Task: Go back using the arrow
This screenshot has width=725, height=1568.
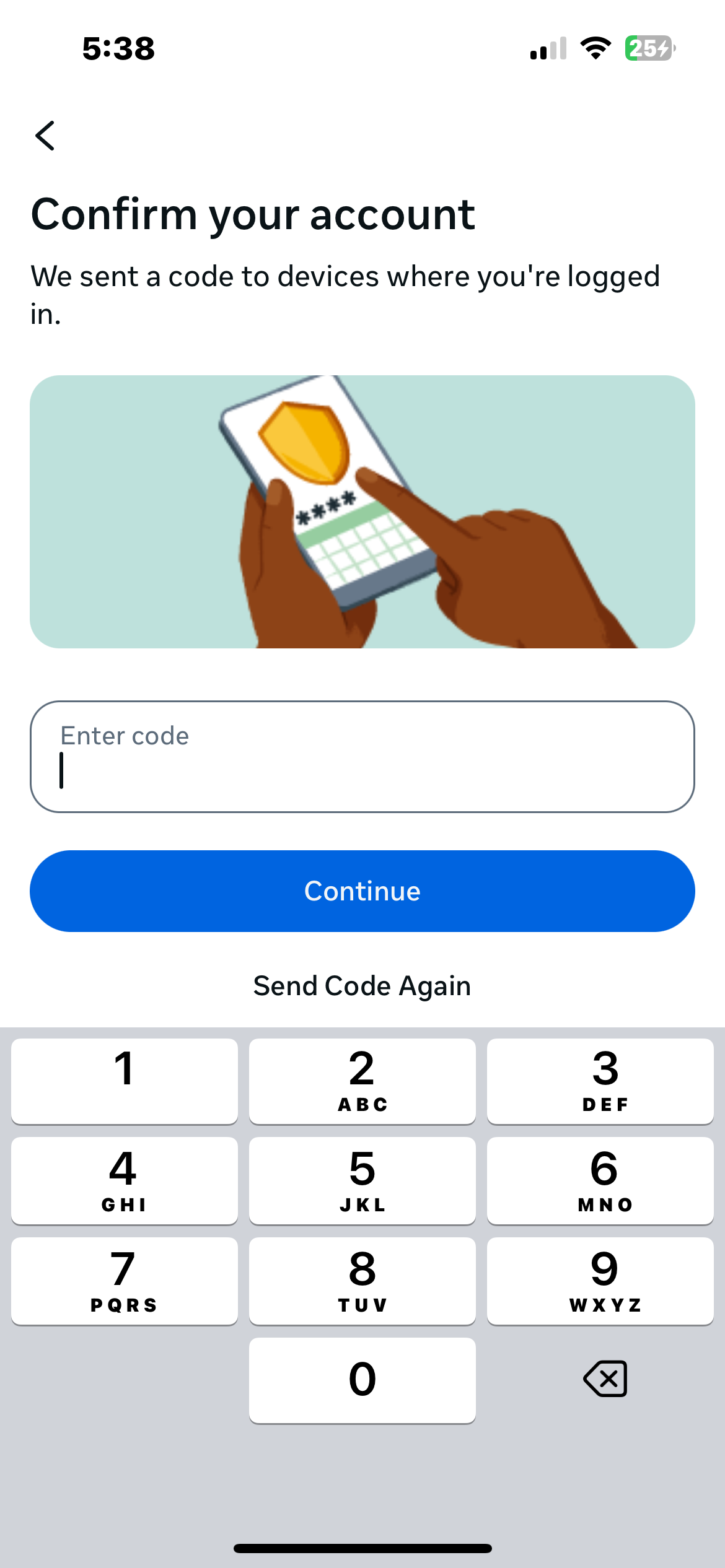Action: click(45, 136)
